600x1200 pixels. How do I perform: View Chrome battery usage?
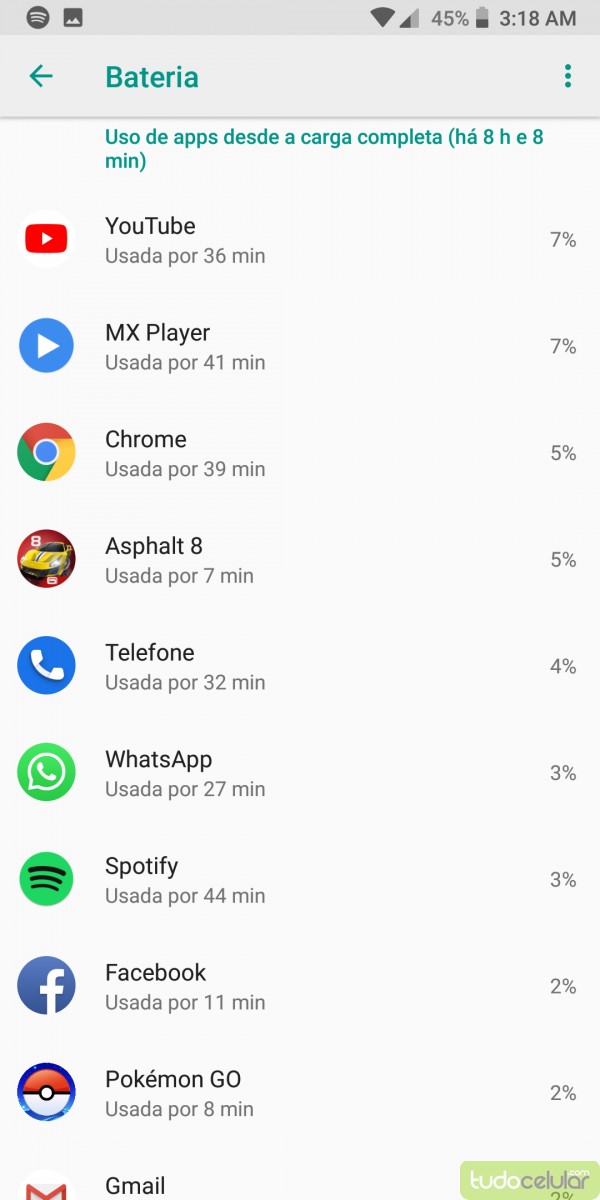click(300, 453)
